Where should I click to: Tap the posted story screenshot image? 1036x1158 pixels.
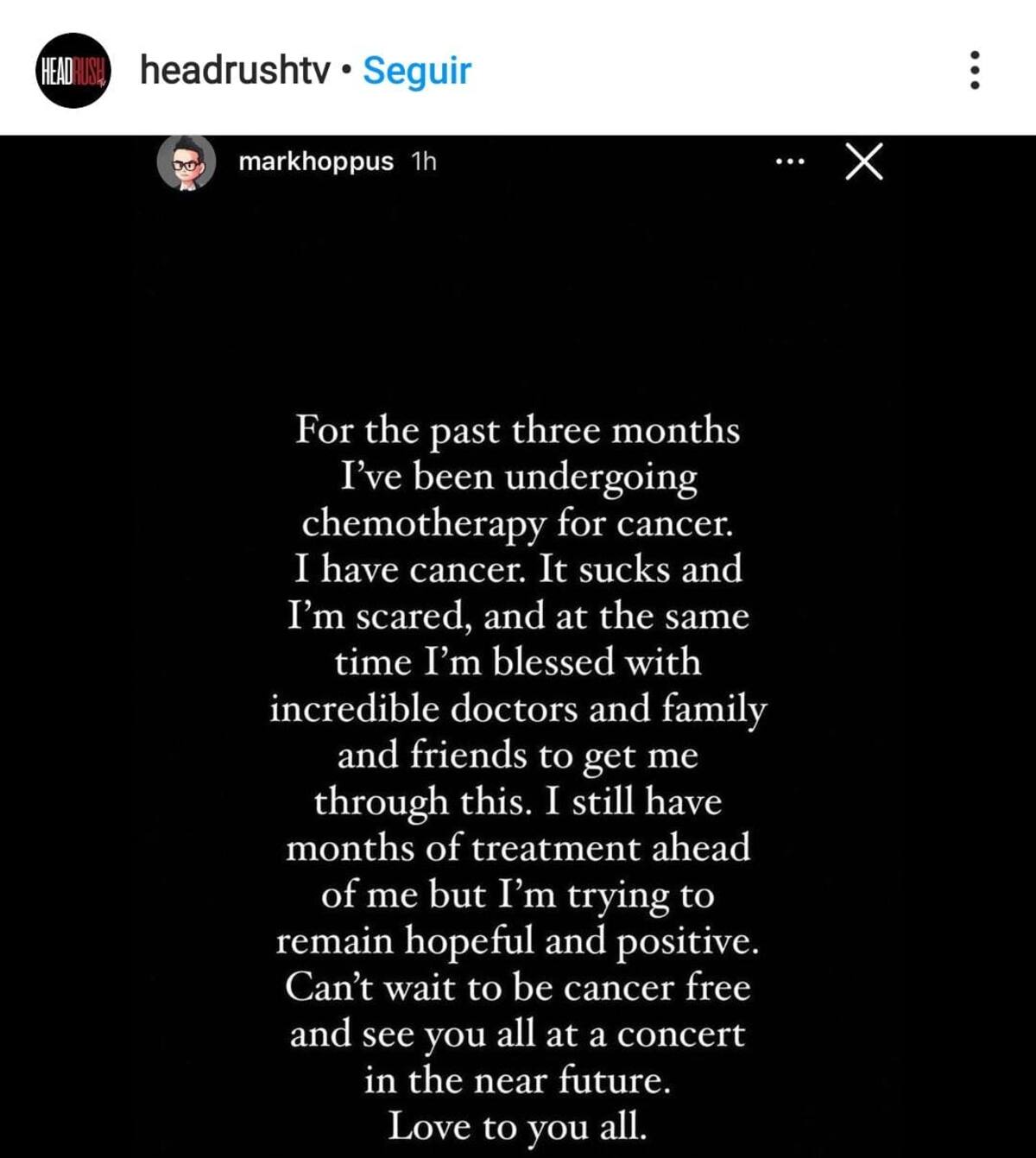pyautogui.click(x=518, y=648)
